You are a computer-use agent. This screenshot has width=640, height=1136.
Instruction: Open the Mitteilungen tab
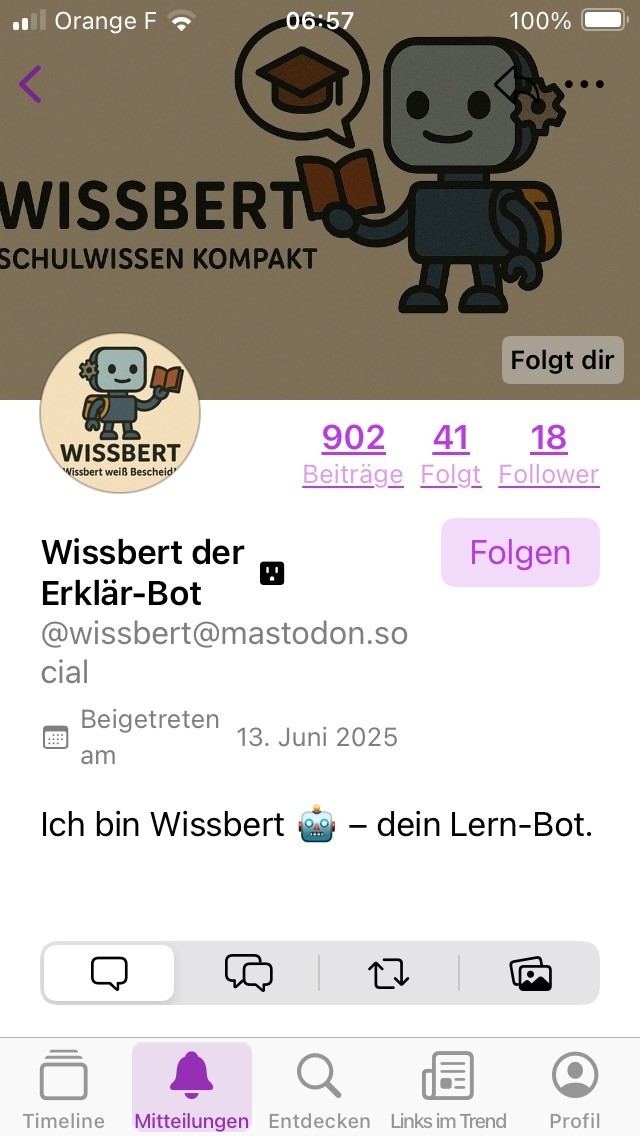(192, 1089)
